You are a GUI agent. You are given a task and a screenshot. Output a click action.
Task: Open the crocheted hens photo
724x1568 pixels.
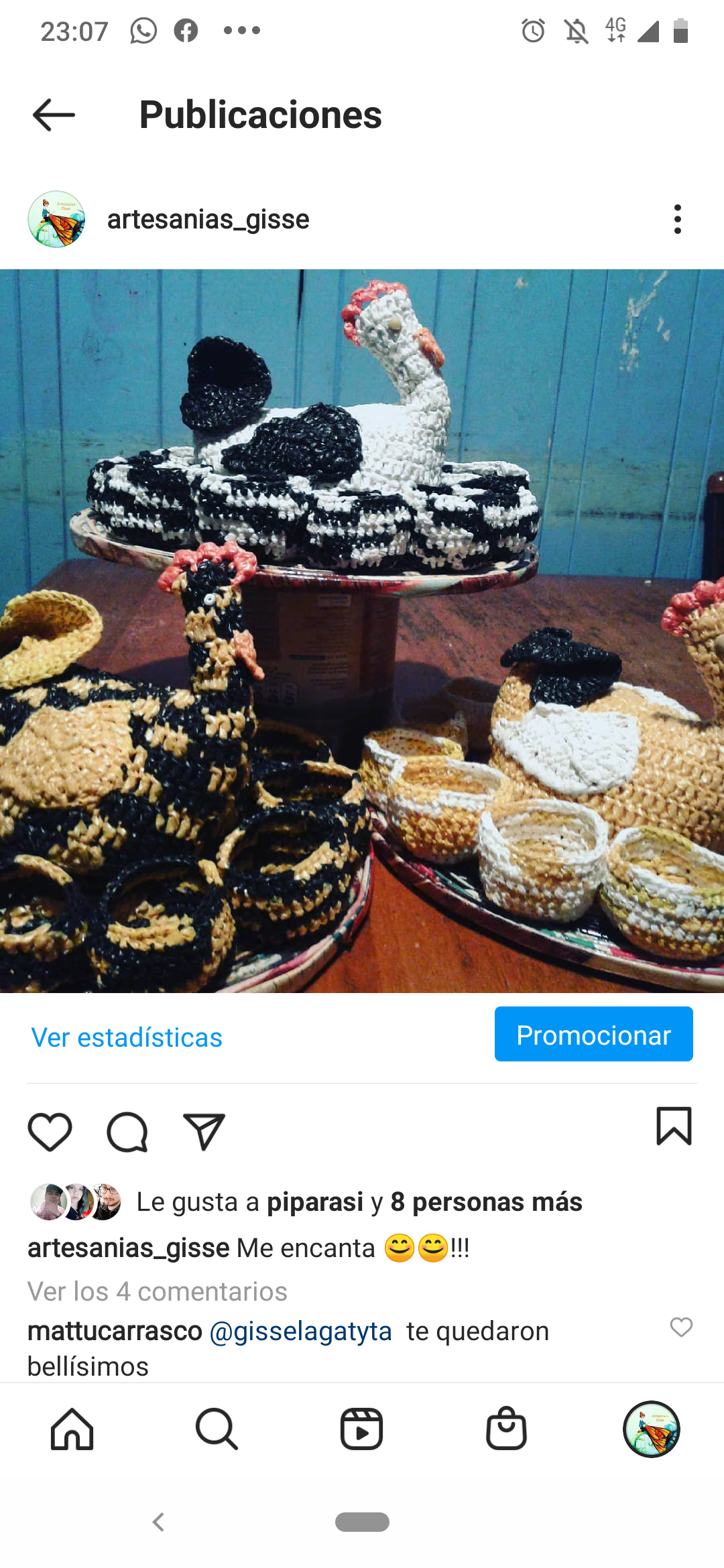point(362,631)
